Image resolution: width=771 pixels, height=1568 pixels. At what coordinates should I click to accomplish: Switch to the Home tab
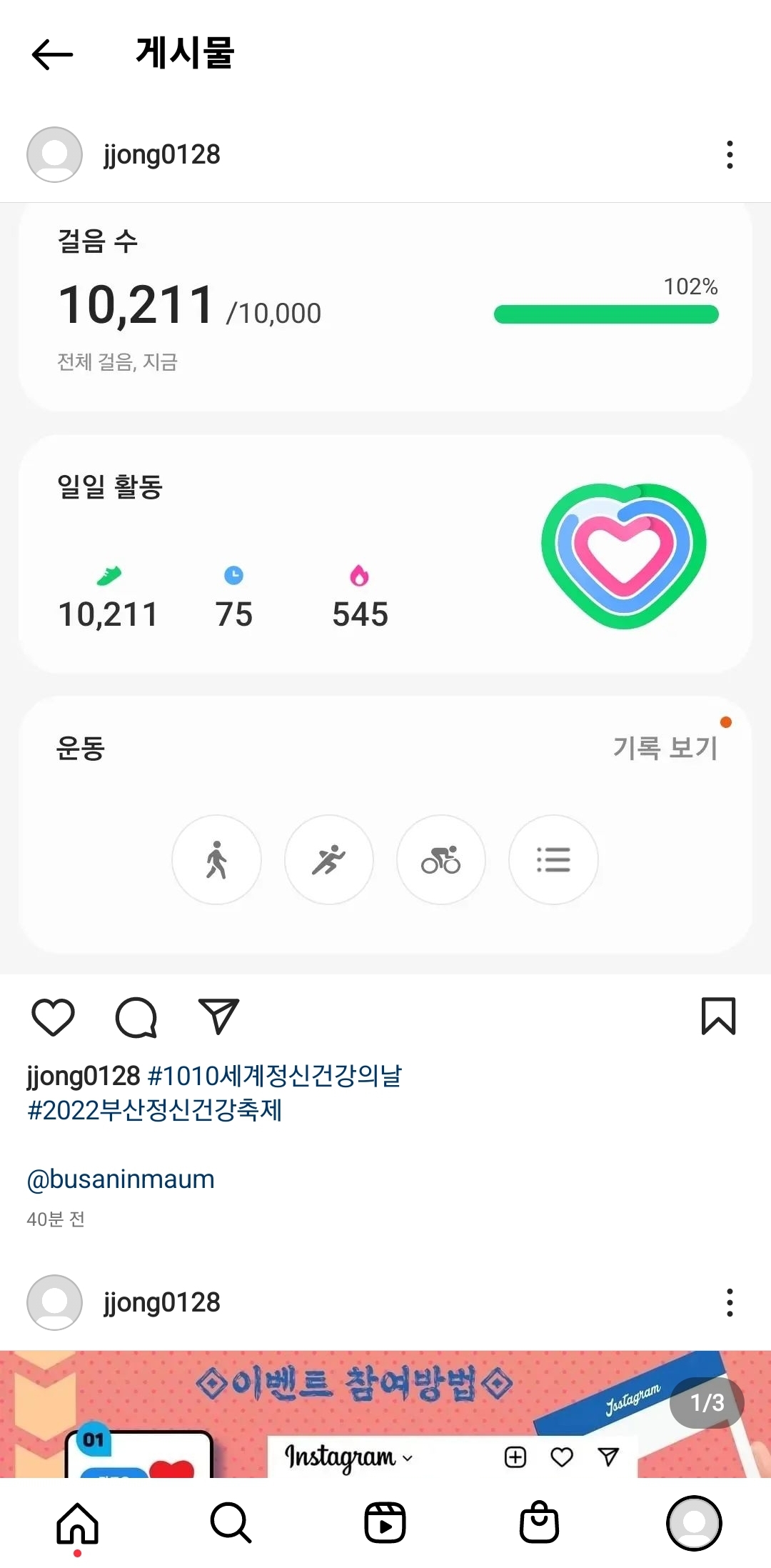tap(77, 1523)
